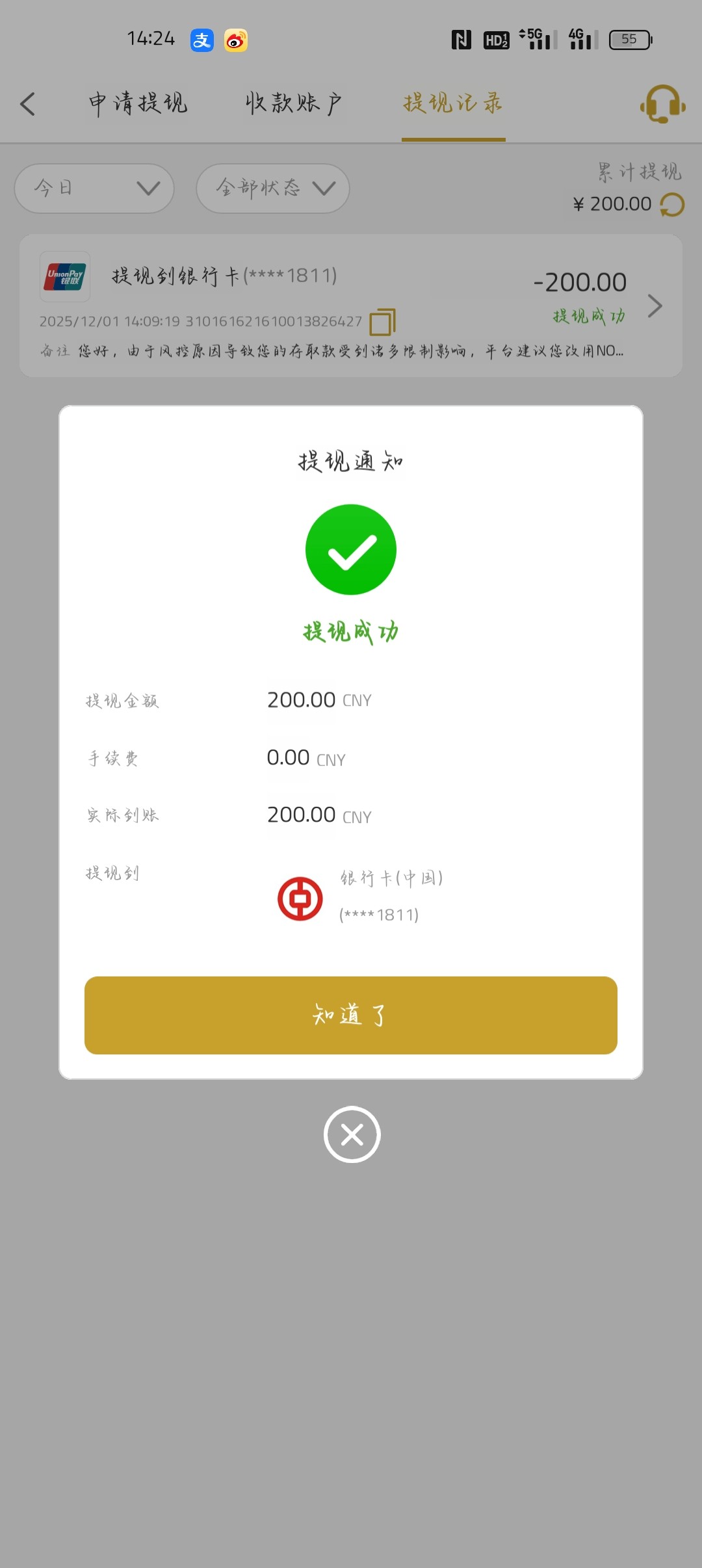Select the 提现记录 tab
This screenshot has height=1568, width=702.
click(x=453, y=103)
